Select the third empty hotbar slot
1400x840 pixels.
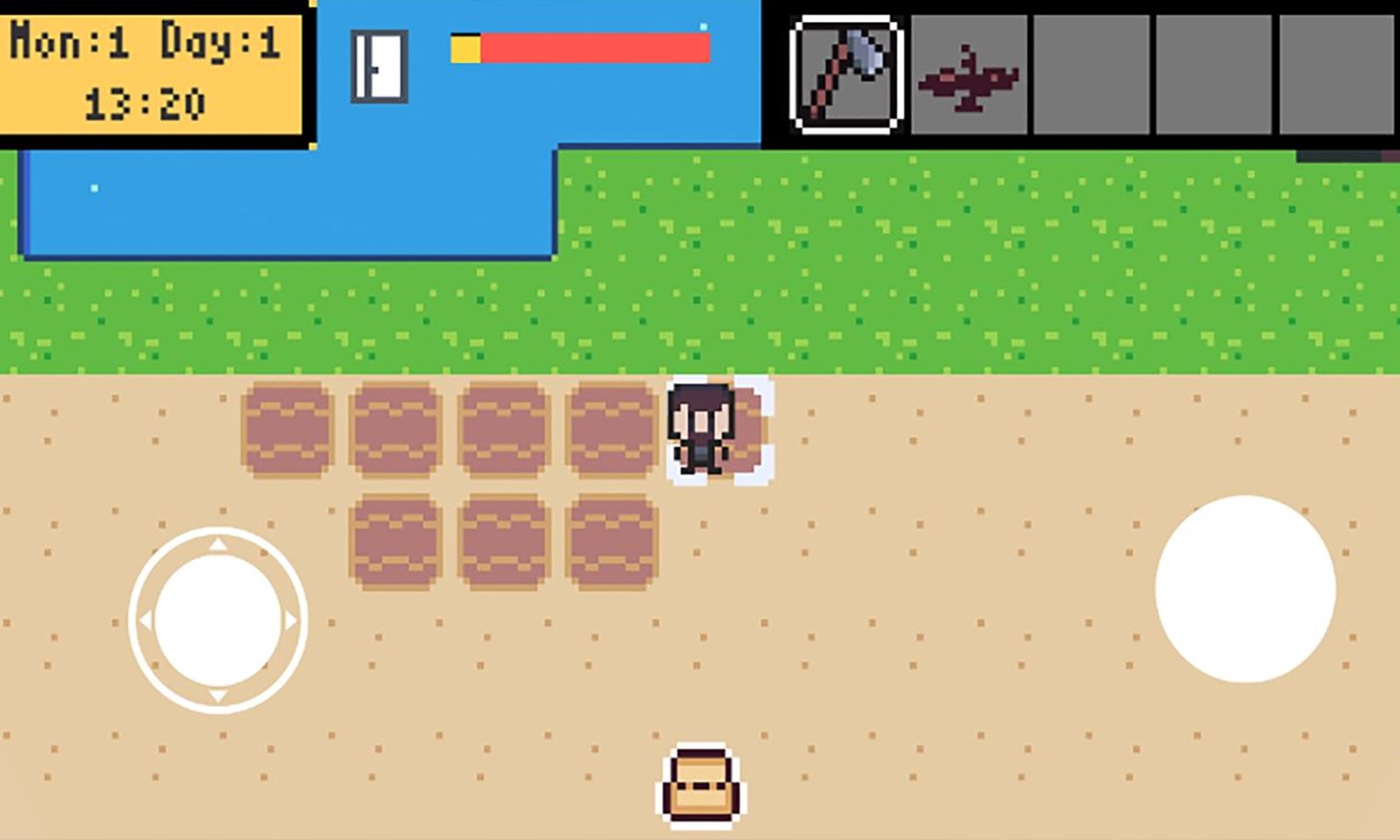tap(1091, 76)
